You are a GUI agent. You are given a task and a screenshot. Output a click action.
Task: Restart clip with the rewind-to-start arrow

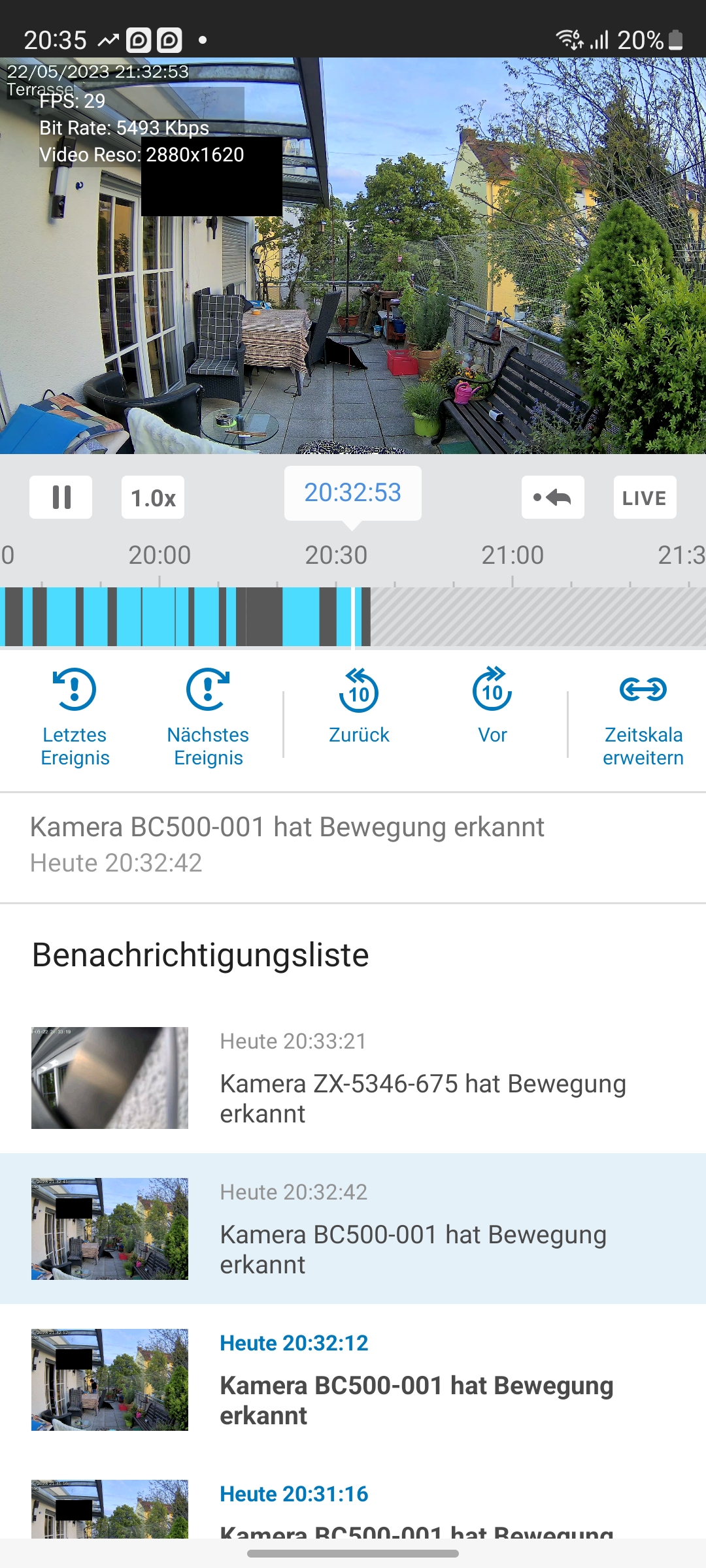[552, 497]
